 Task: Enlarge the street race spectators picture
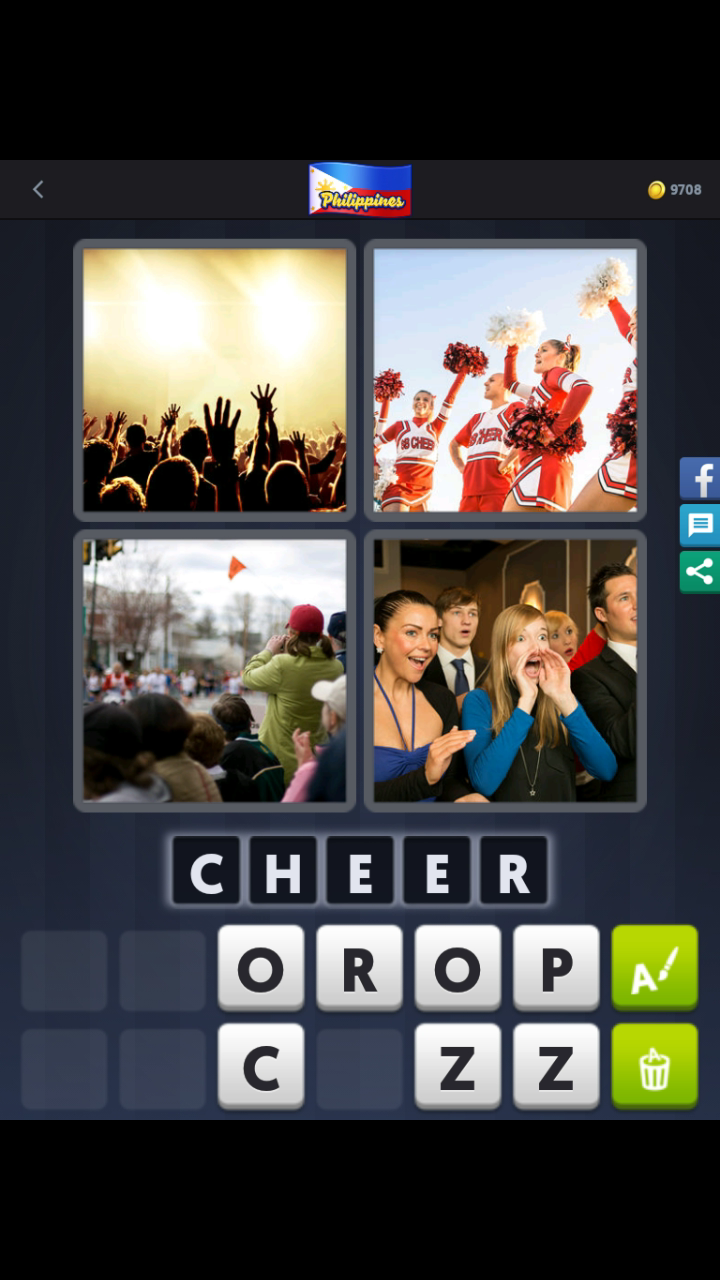point(215,670)
